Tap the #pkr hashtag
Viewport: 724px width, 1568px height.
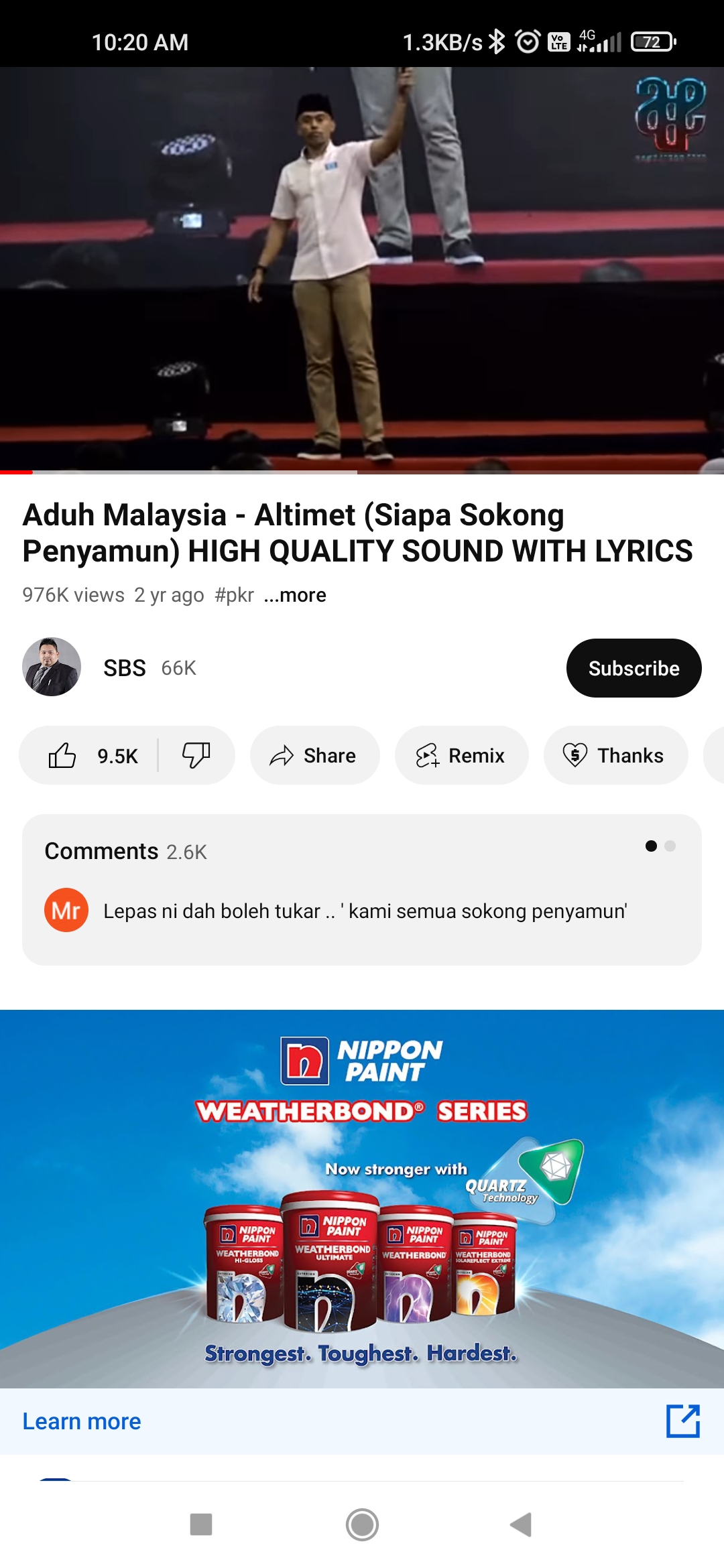pos(234,595)
